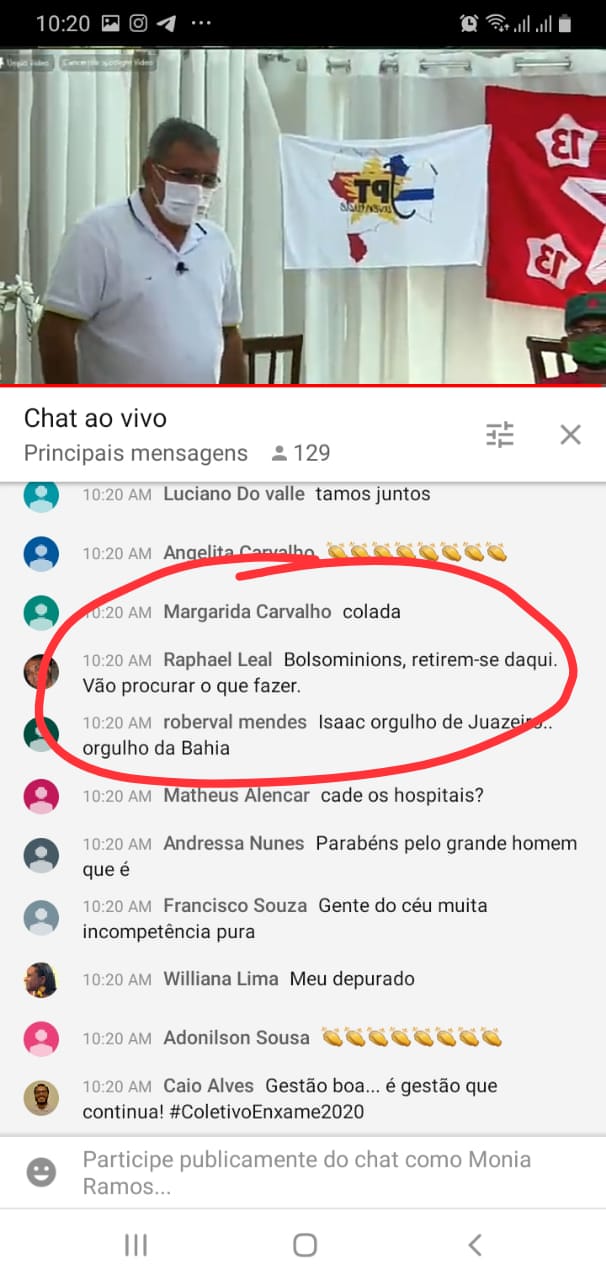Screen dimensions: 606x1280
Task: Go back with the system back button
Action: 475,1244
